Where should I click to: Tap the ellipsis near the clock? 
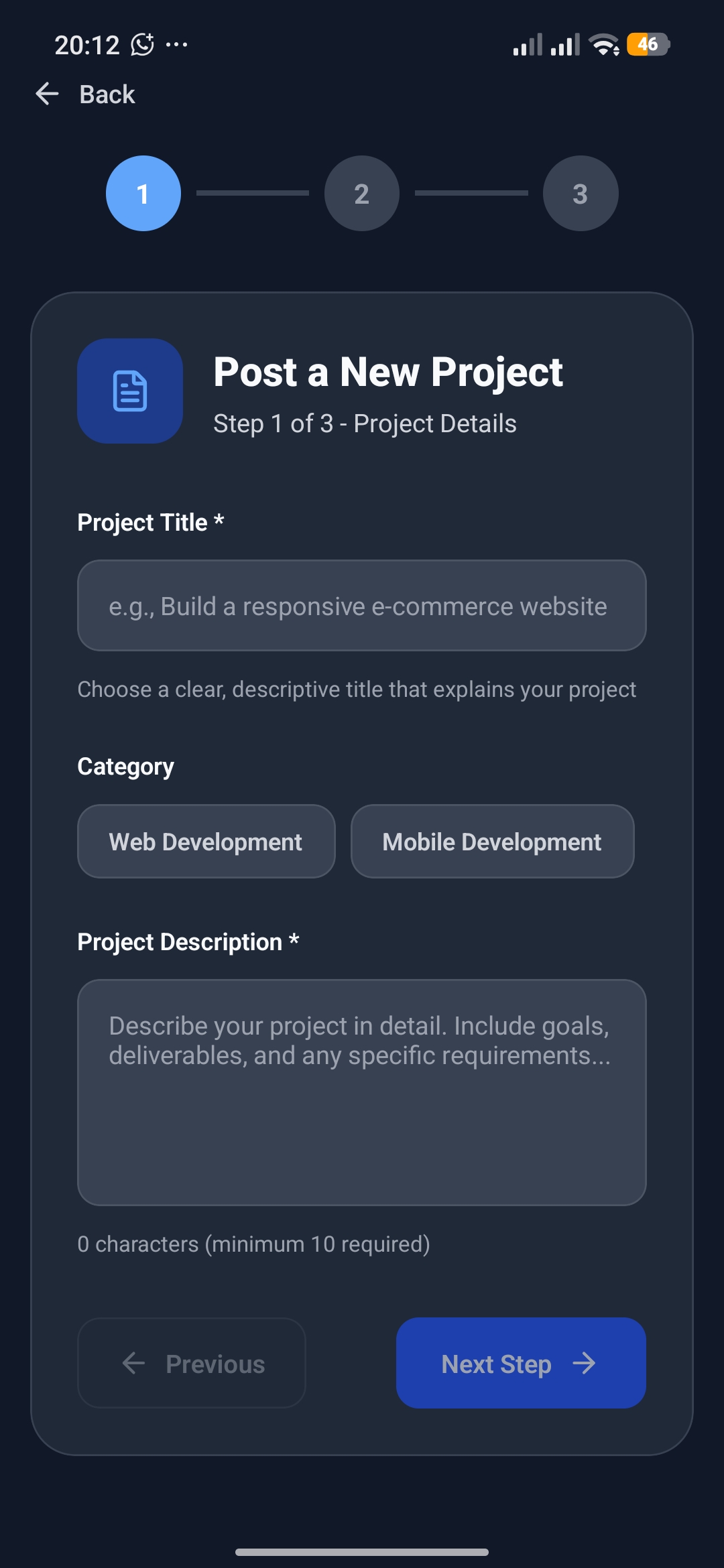pyautogui.click(x=176, y=46)
